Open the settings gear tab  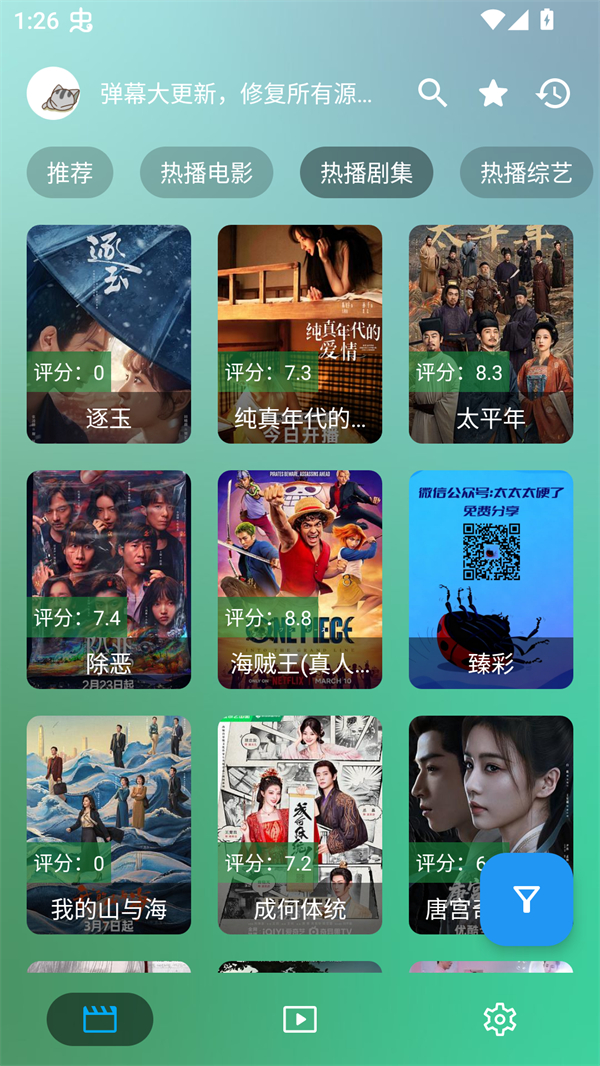coord(499,1019)
